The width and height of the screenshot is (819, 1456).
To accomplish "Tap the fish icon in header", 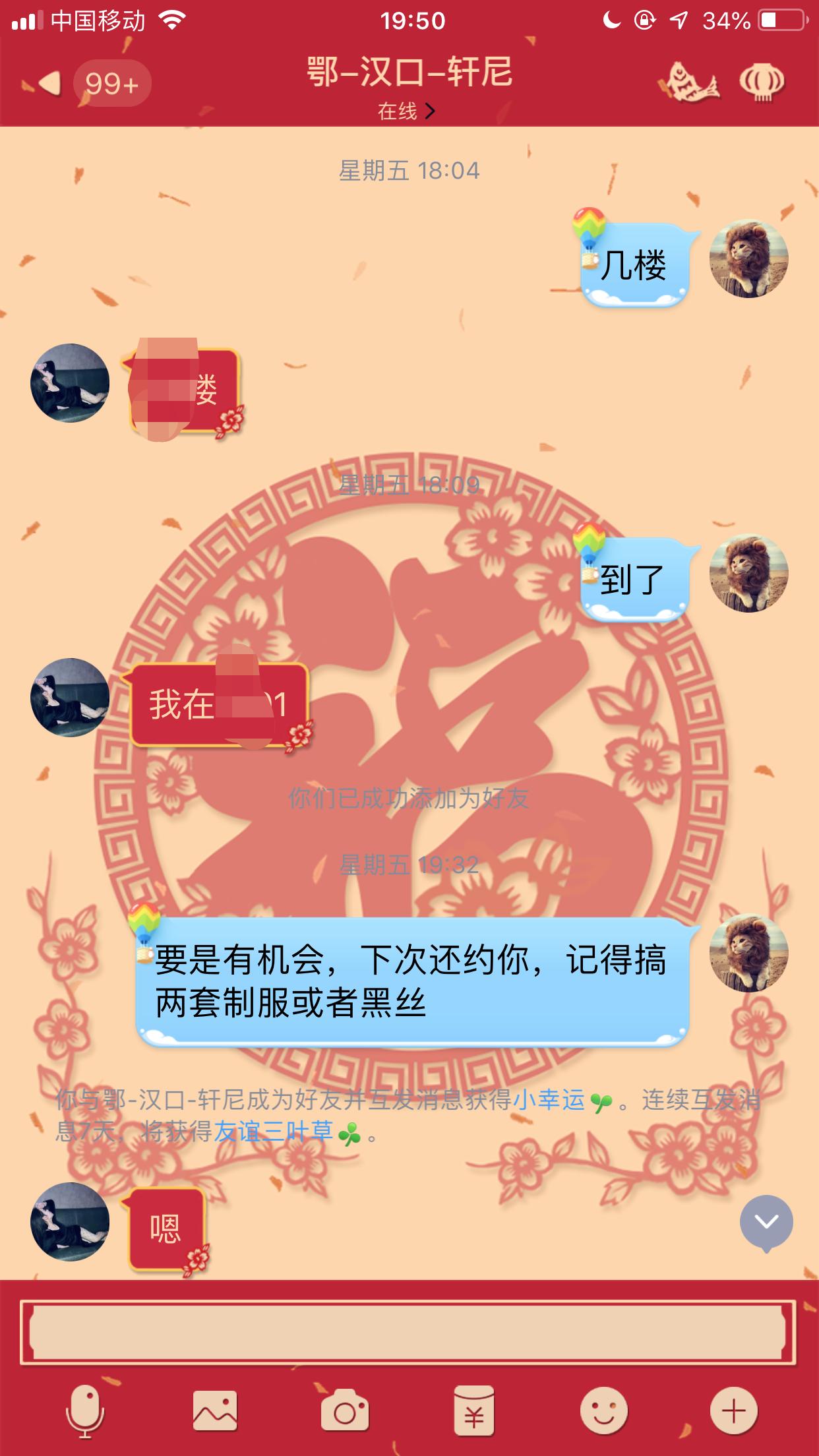I will click(x=689, y=82).
